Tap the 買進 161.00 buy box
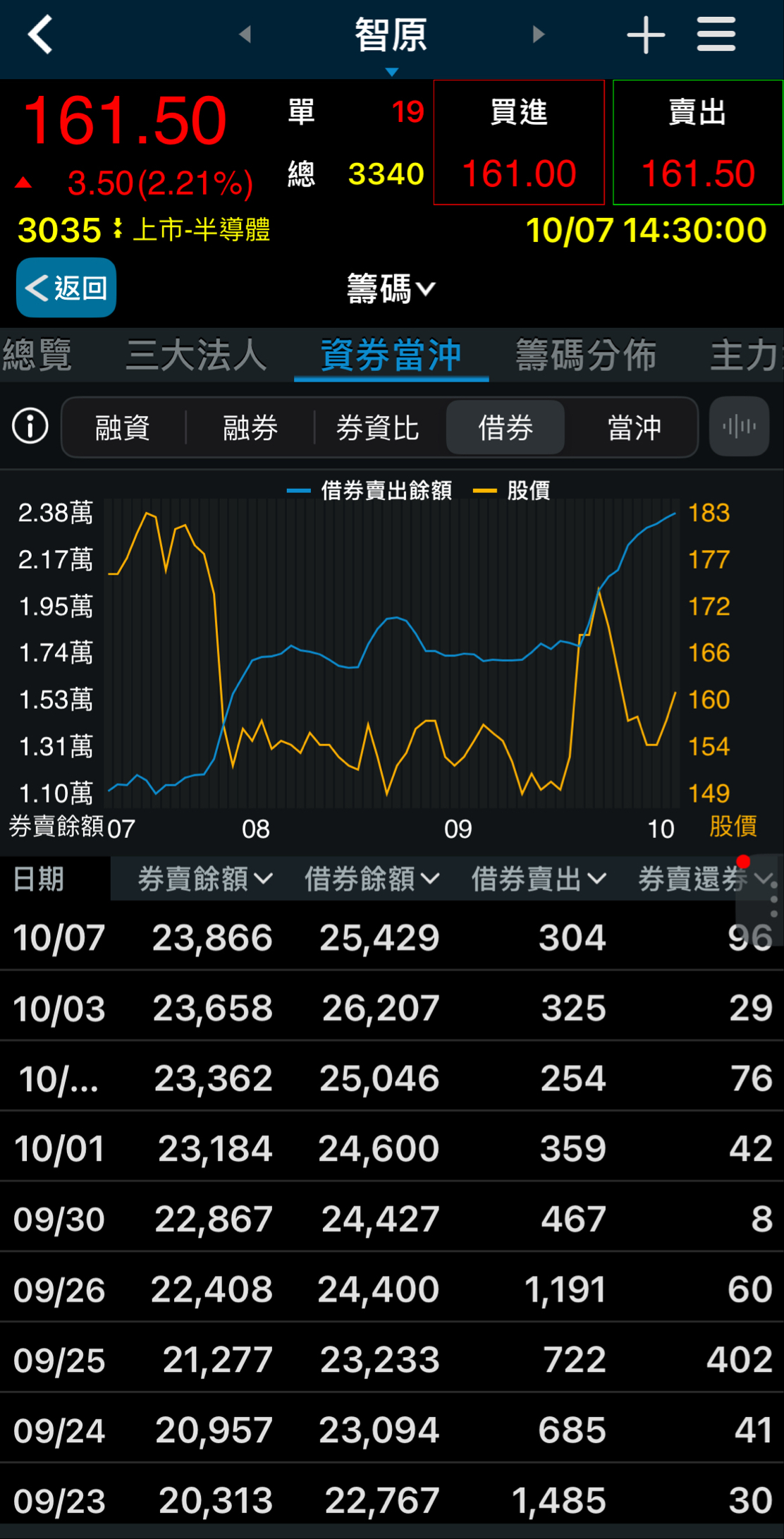Viewport: 784px width, 1539px height. (519, 143)
